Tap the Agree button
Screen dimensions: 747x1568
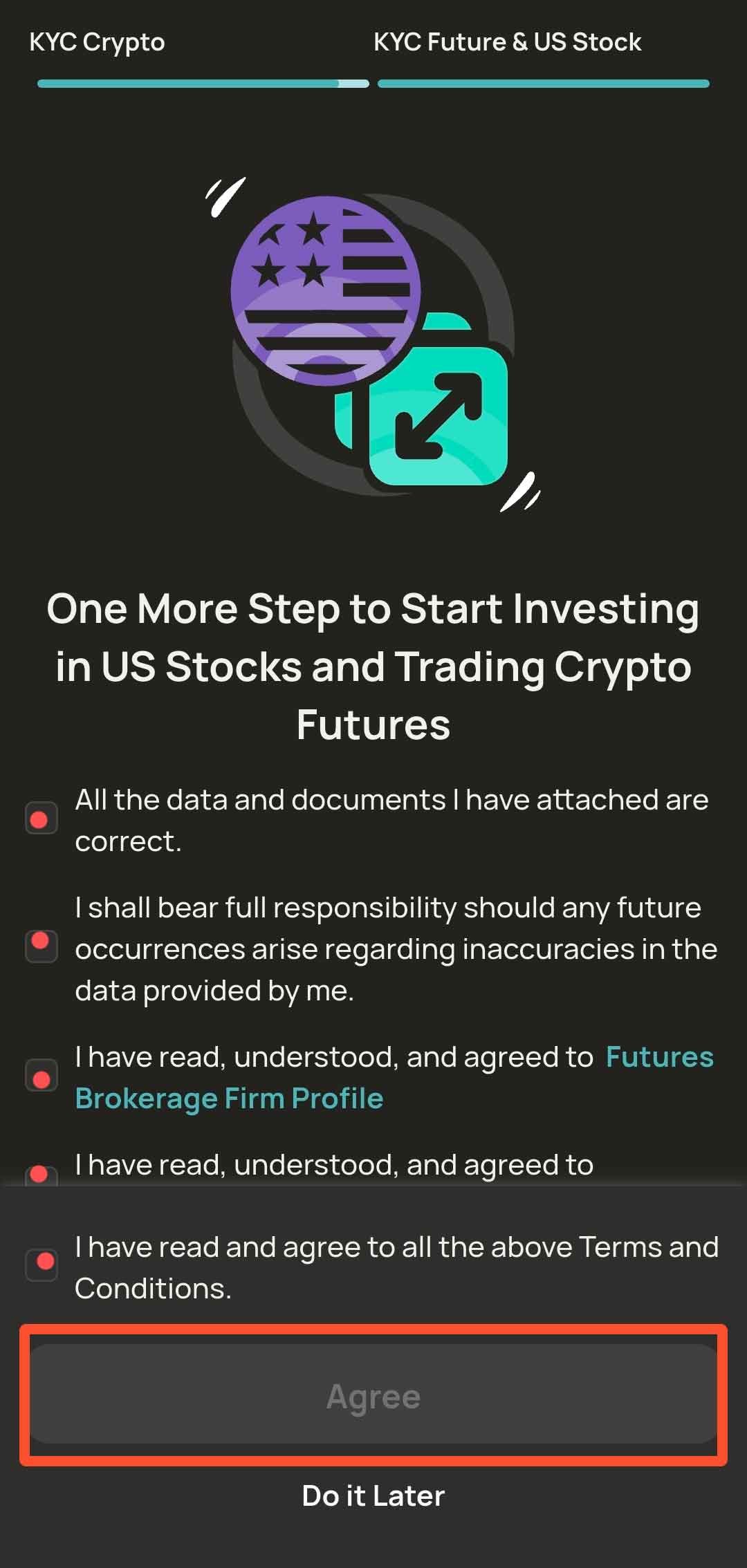[373, 1395]
